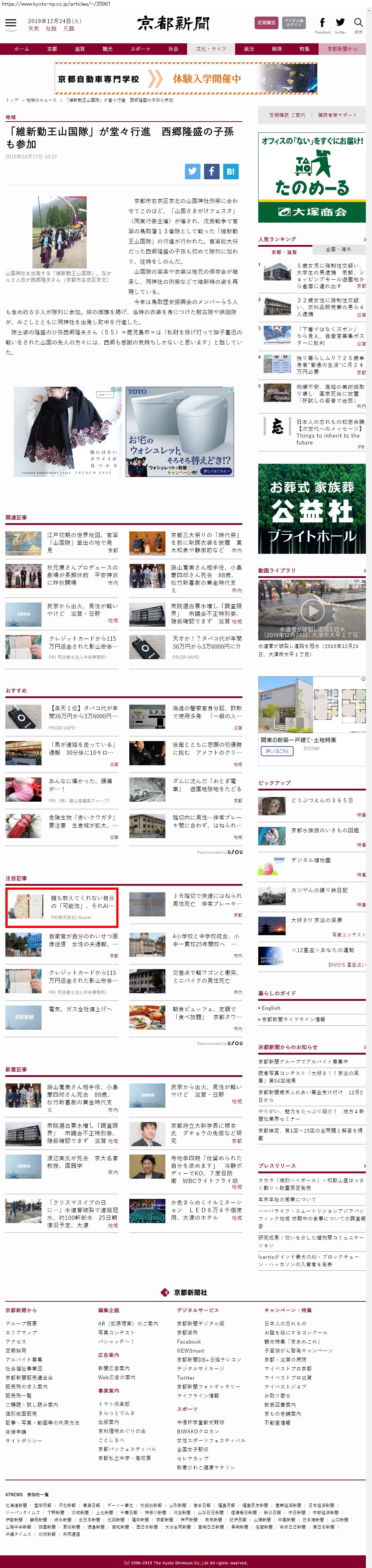The height and width of the screenshot is (1568, 372).
Task: Open the どうぶつえんの365日 pickup item
Action: point(321,800)
